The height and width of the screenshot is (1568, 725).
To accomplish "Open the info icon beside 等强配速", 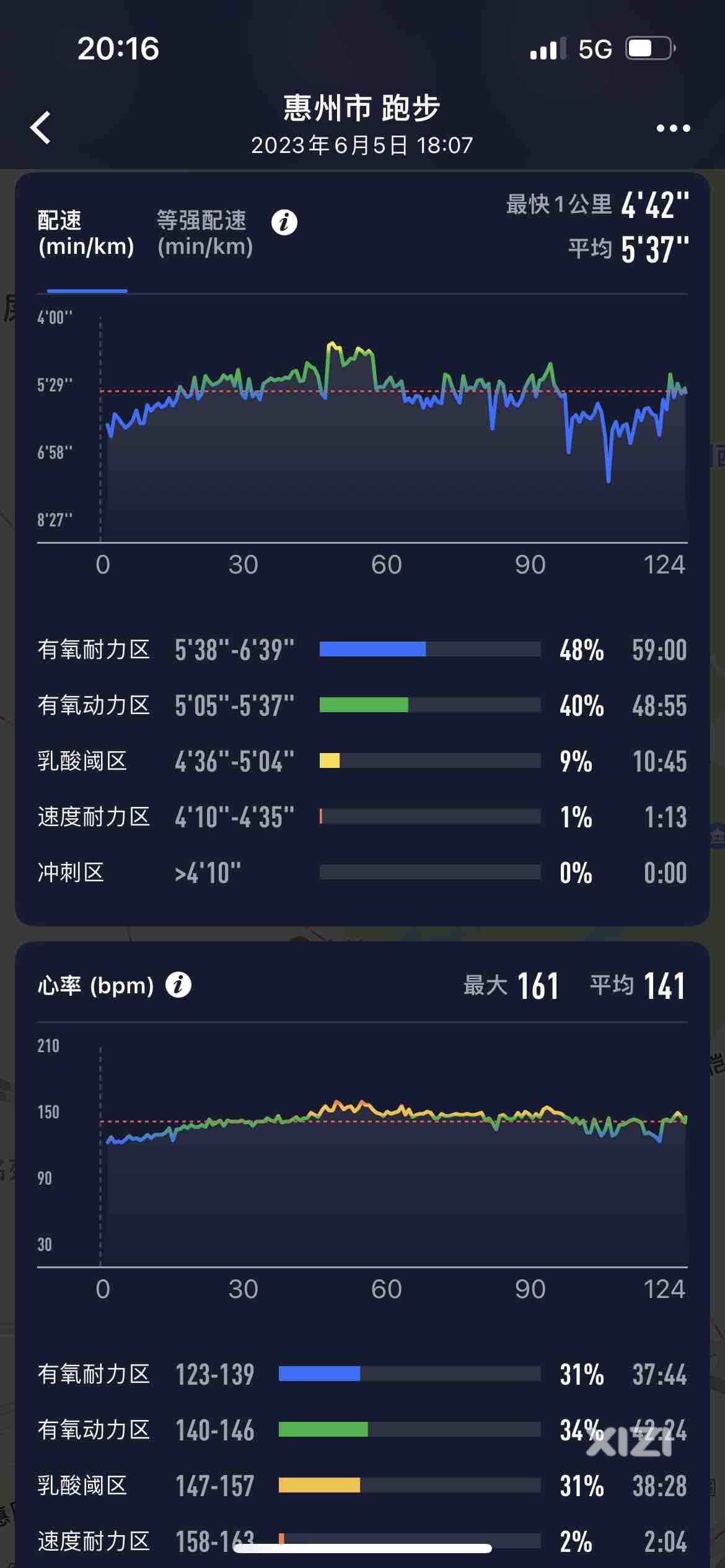I will pos(284,222).
